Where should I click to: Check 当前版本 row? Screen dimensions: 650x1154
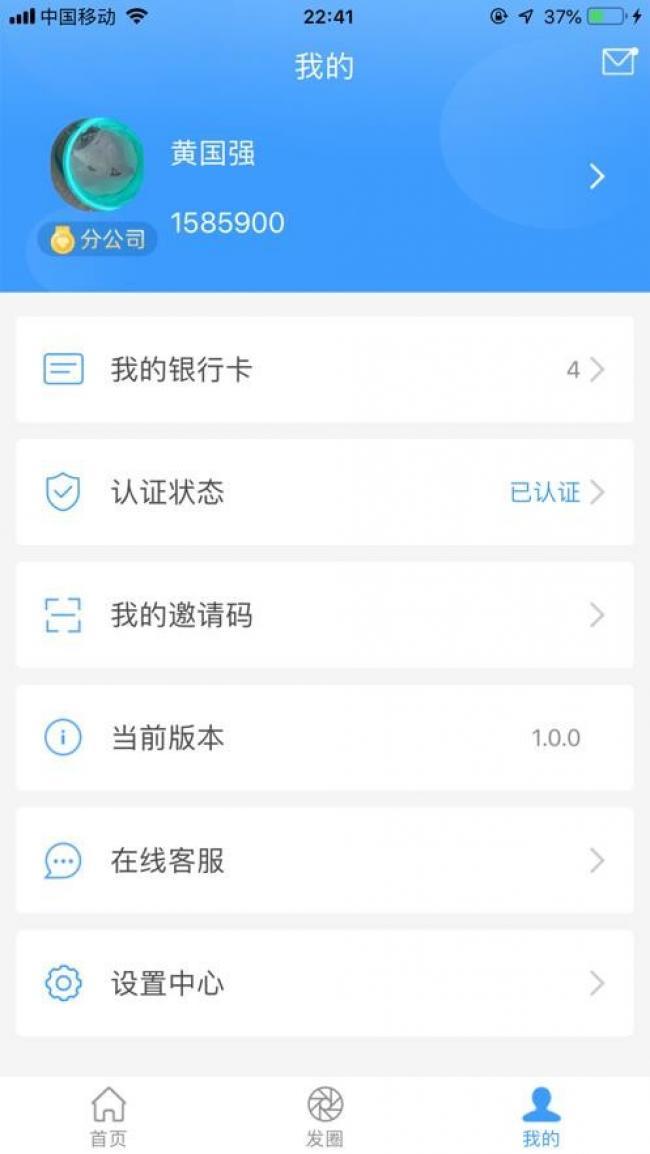tap(324, 738)
